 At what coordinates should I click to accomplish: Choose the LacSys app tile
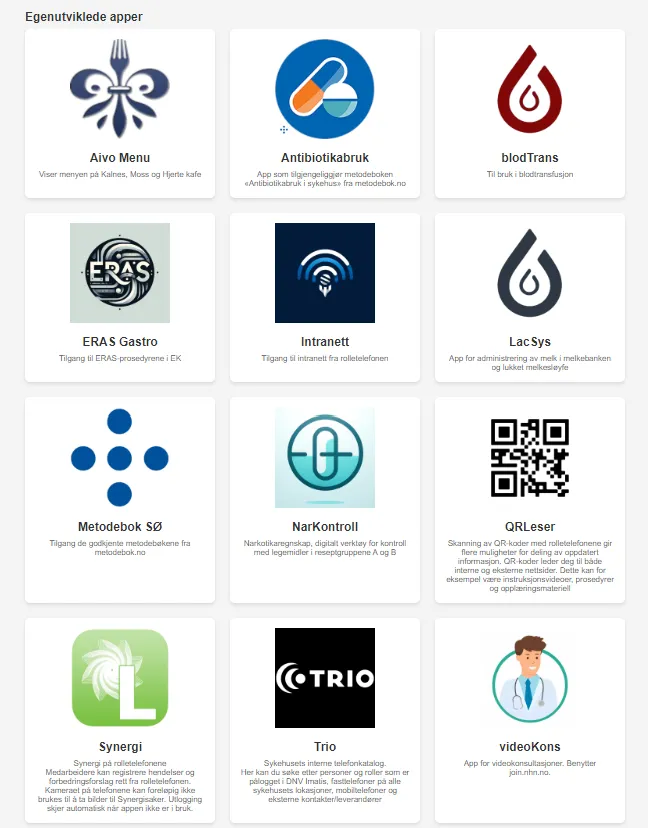529,296
